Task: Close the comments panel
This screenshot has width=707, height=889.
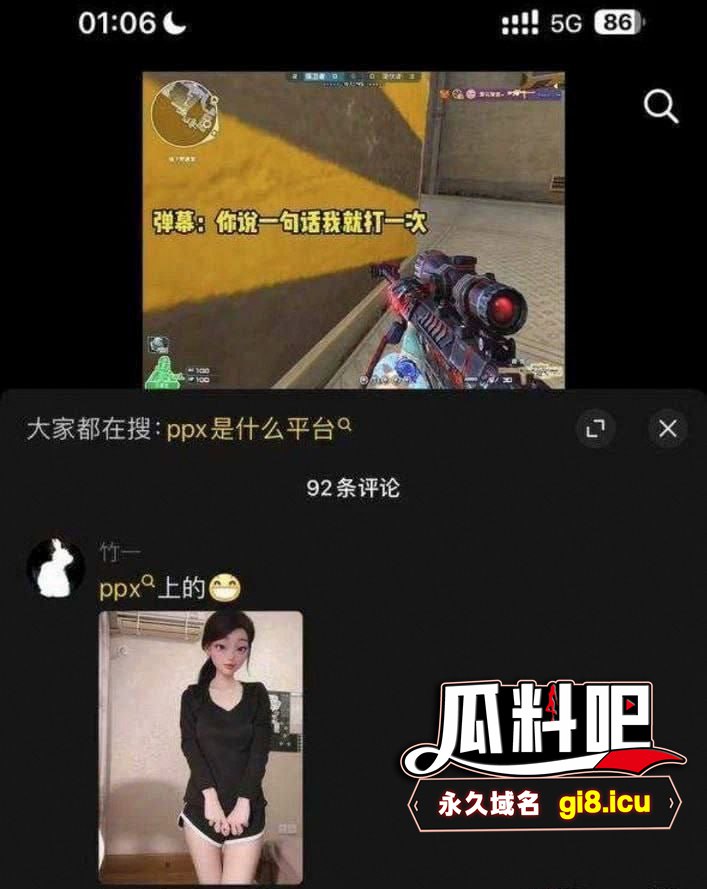Action: (668, 429)
